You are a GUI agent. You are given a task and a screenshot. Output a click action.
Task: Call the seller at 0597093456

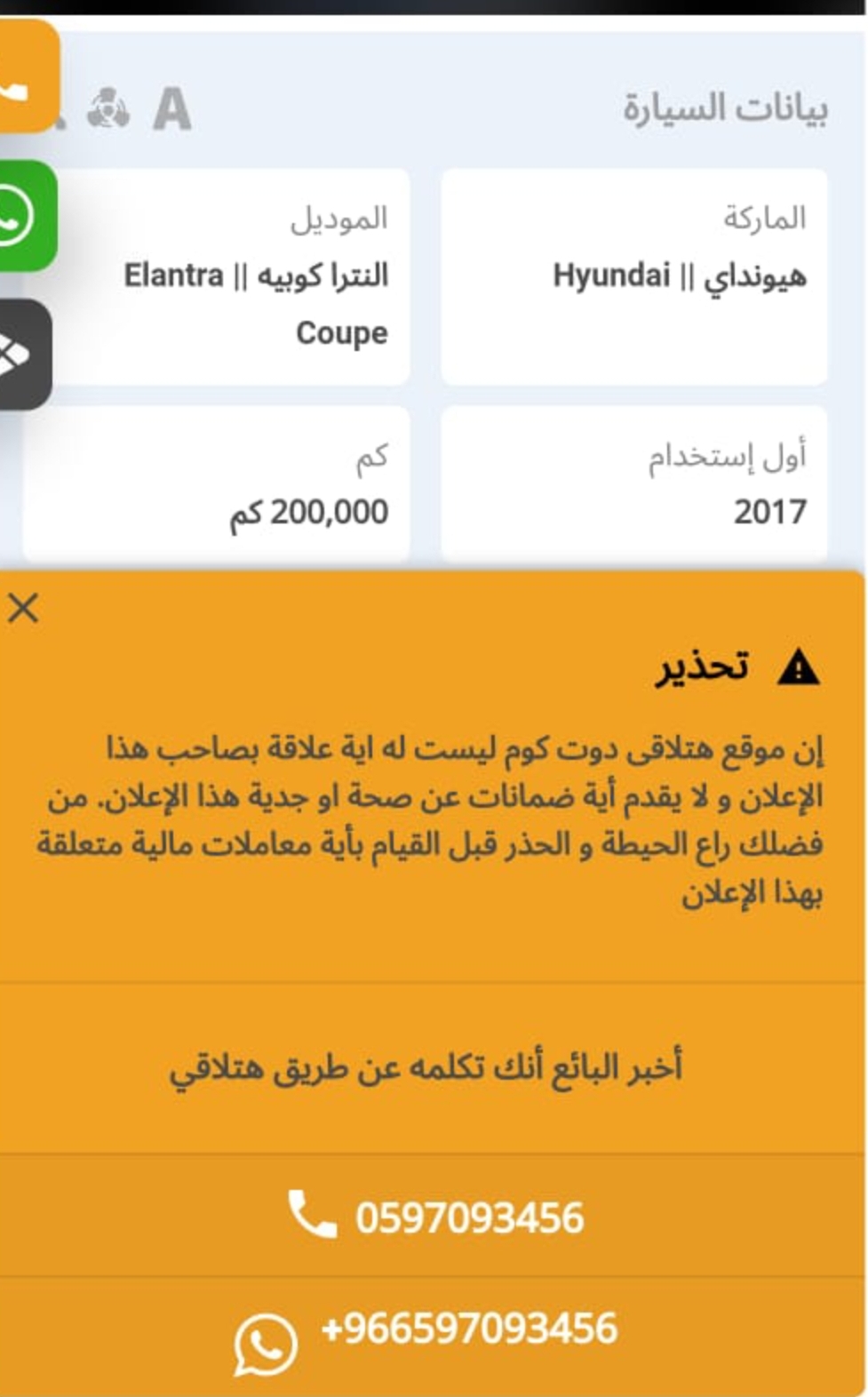[x=434, y=1217]
